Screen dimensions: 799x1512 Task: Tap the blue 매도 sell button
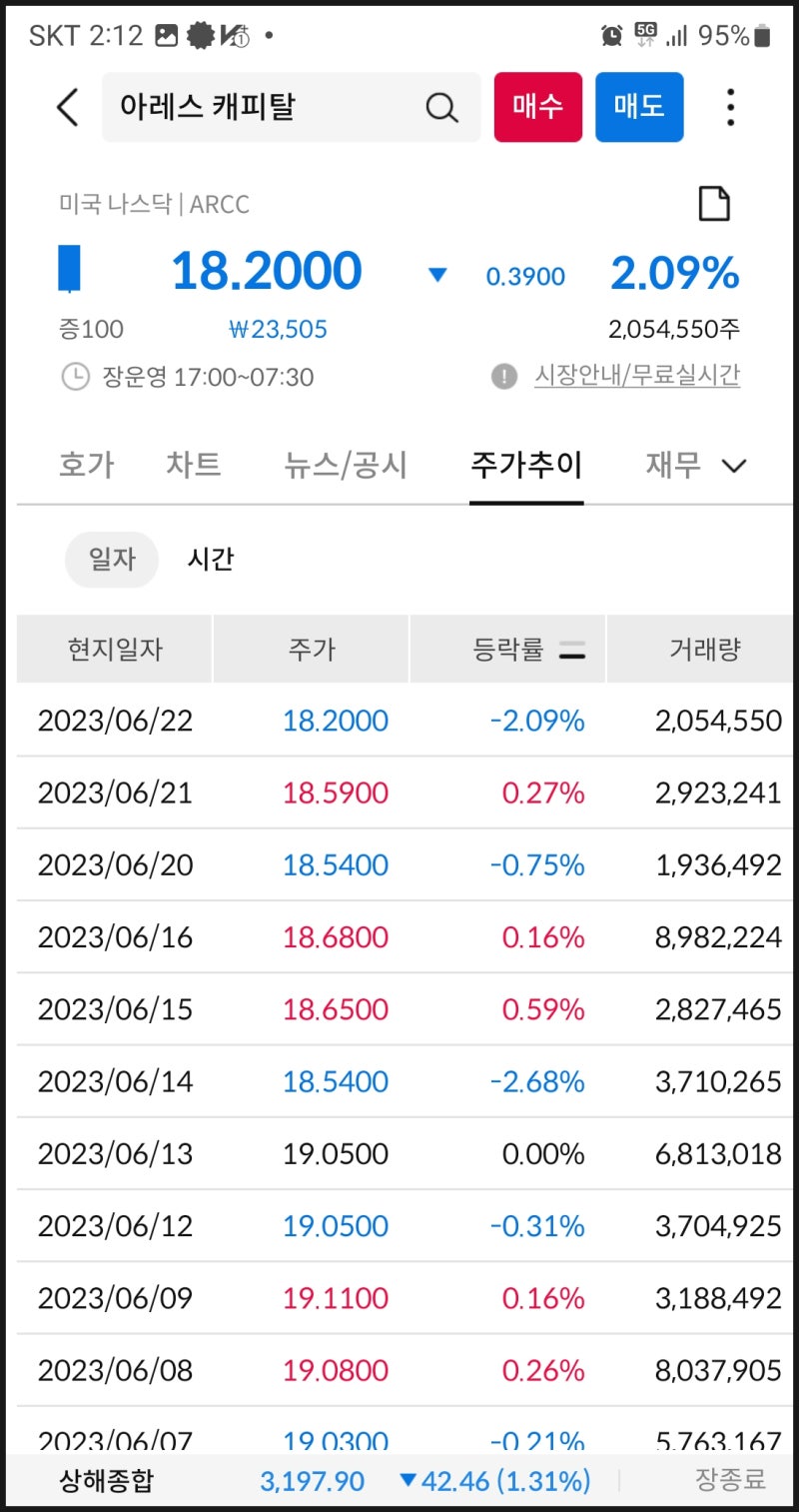tap(639, 107)
